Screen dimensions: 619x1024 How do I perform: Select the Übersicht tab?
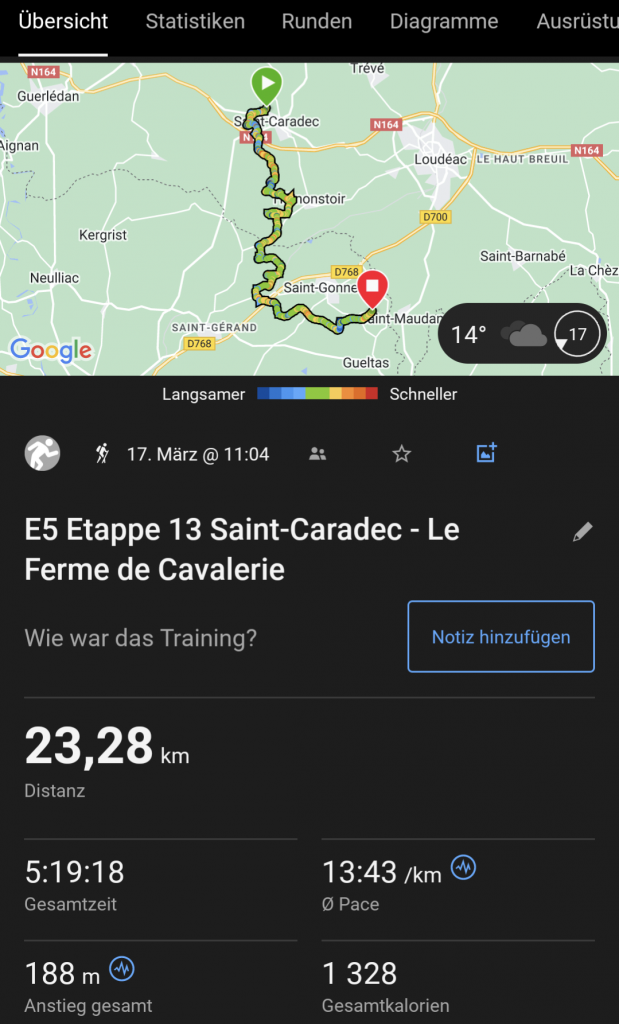pos(63,21)
